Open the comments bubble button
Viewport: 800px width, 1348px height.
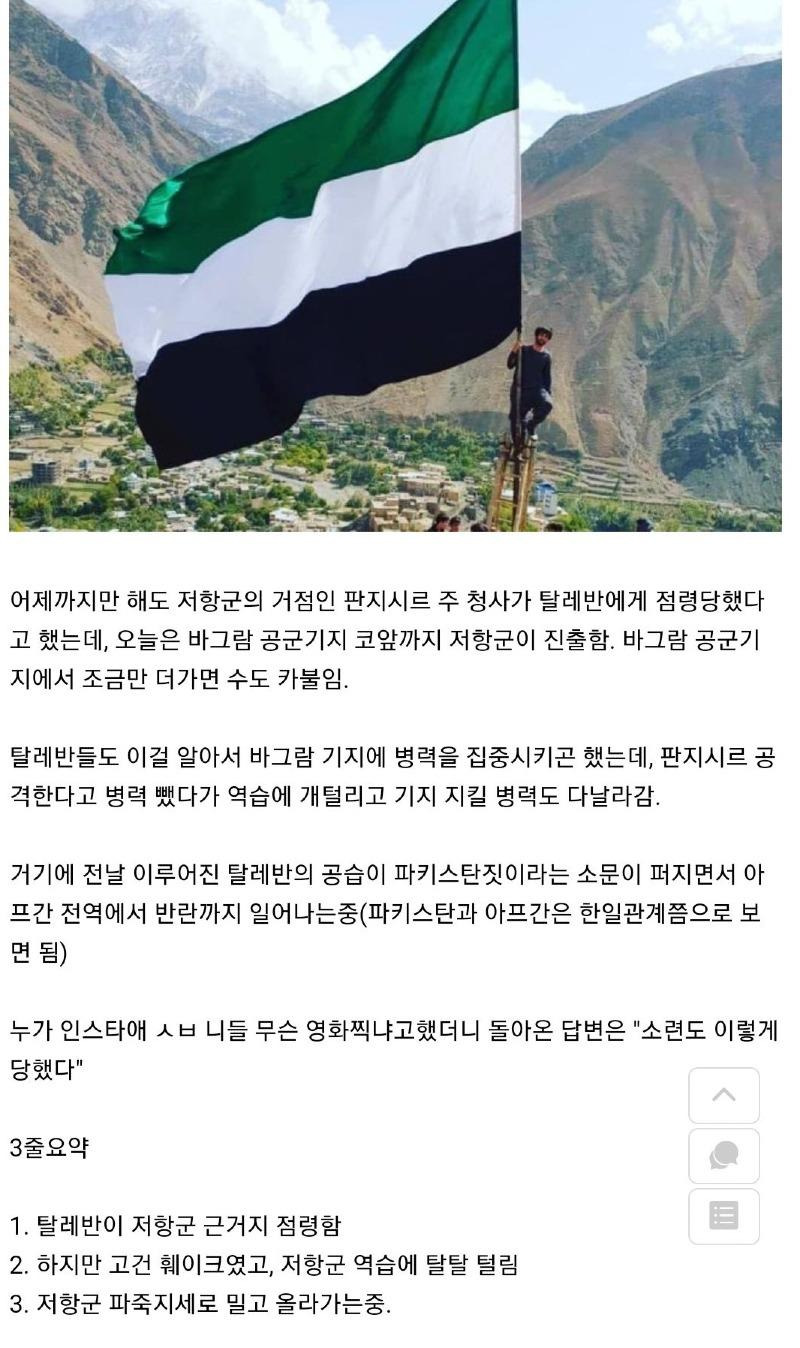pyautogui.click(x=724, y=1156)
